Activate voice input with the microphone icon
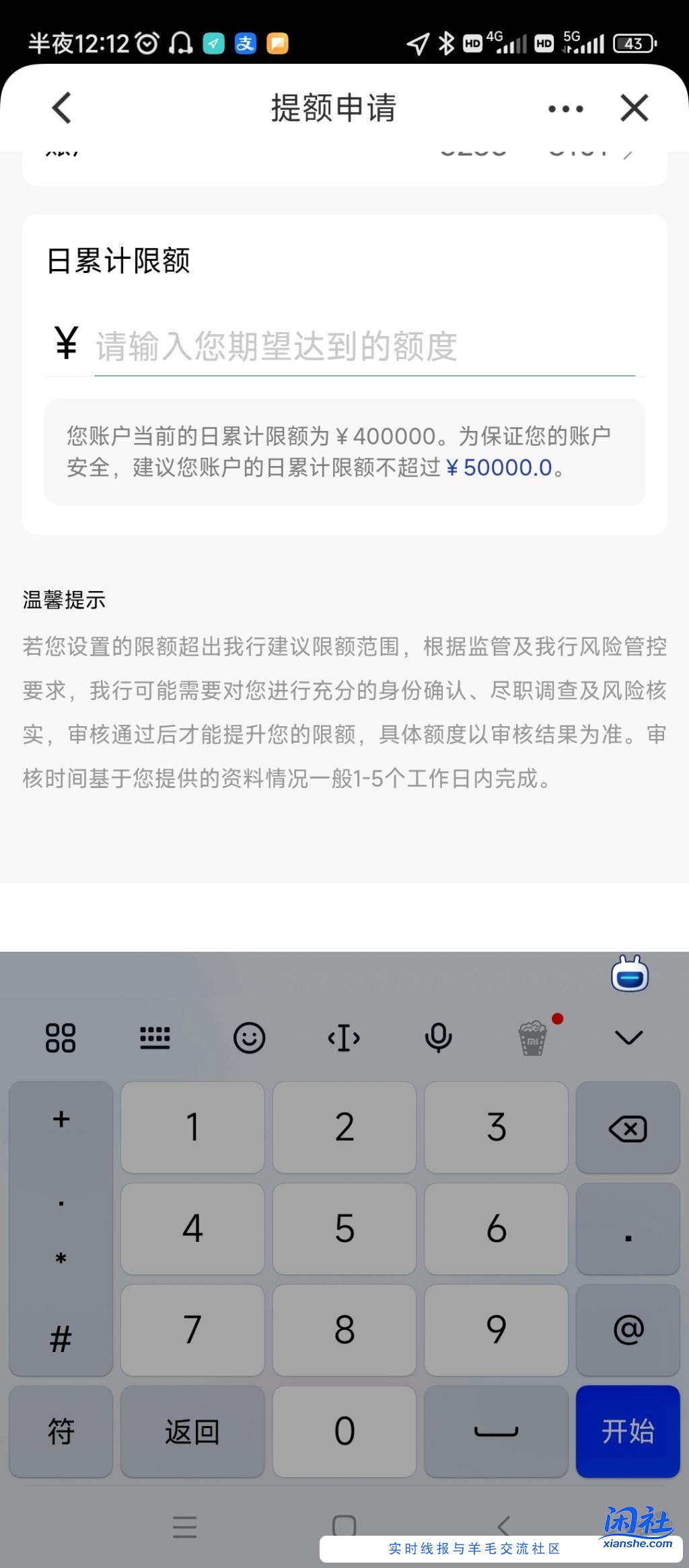This screenshot has height=1568, width=689. pyautogui.click(x=438, y=1037)
